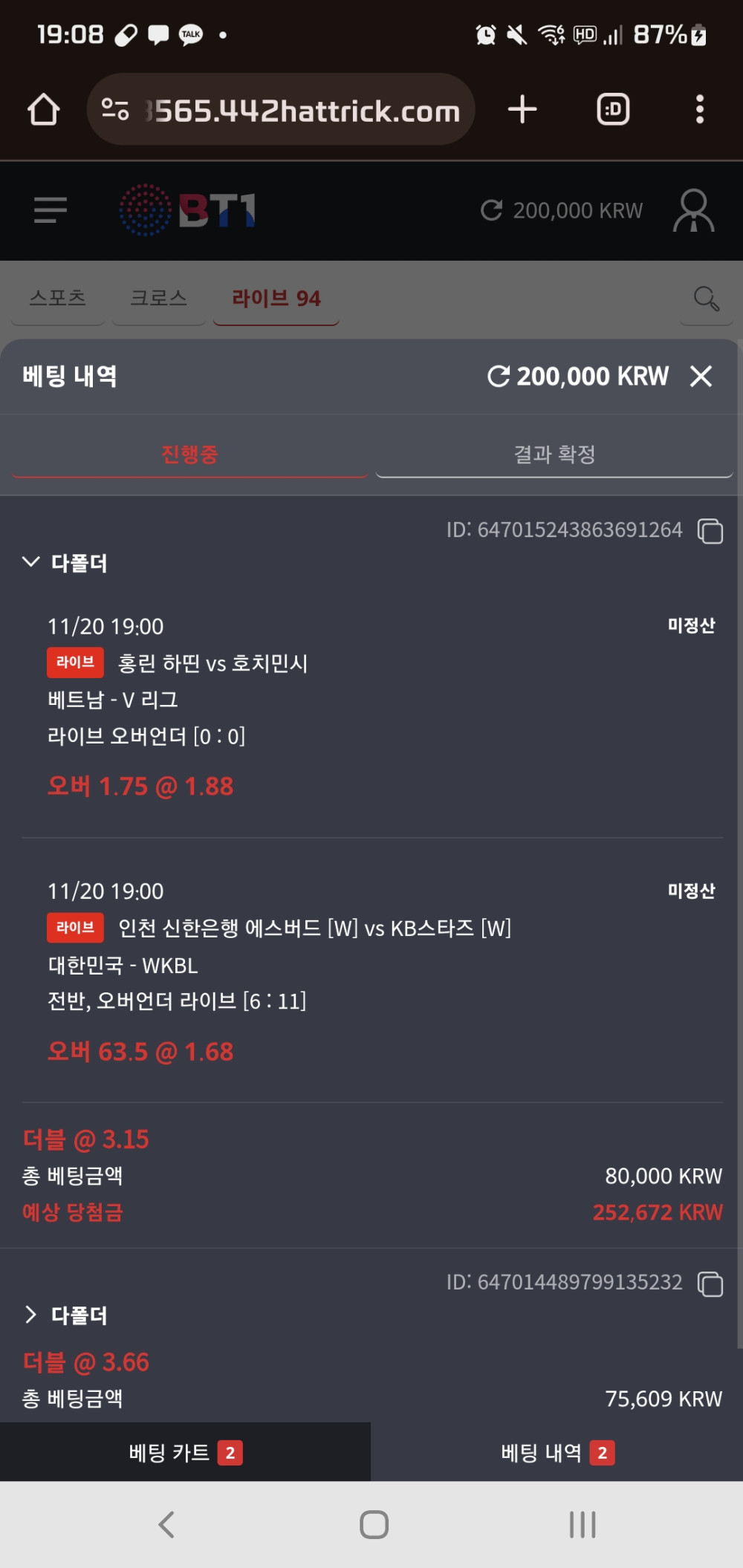
Task: Switch to the 결과 확정 tab
Action: (x=554, y=454)
